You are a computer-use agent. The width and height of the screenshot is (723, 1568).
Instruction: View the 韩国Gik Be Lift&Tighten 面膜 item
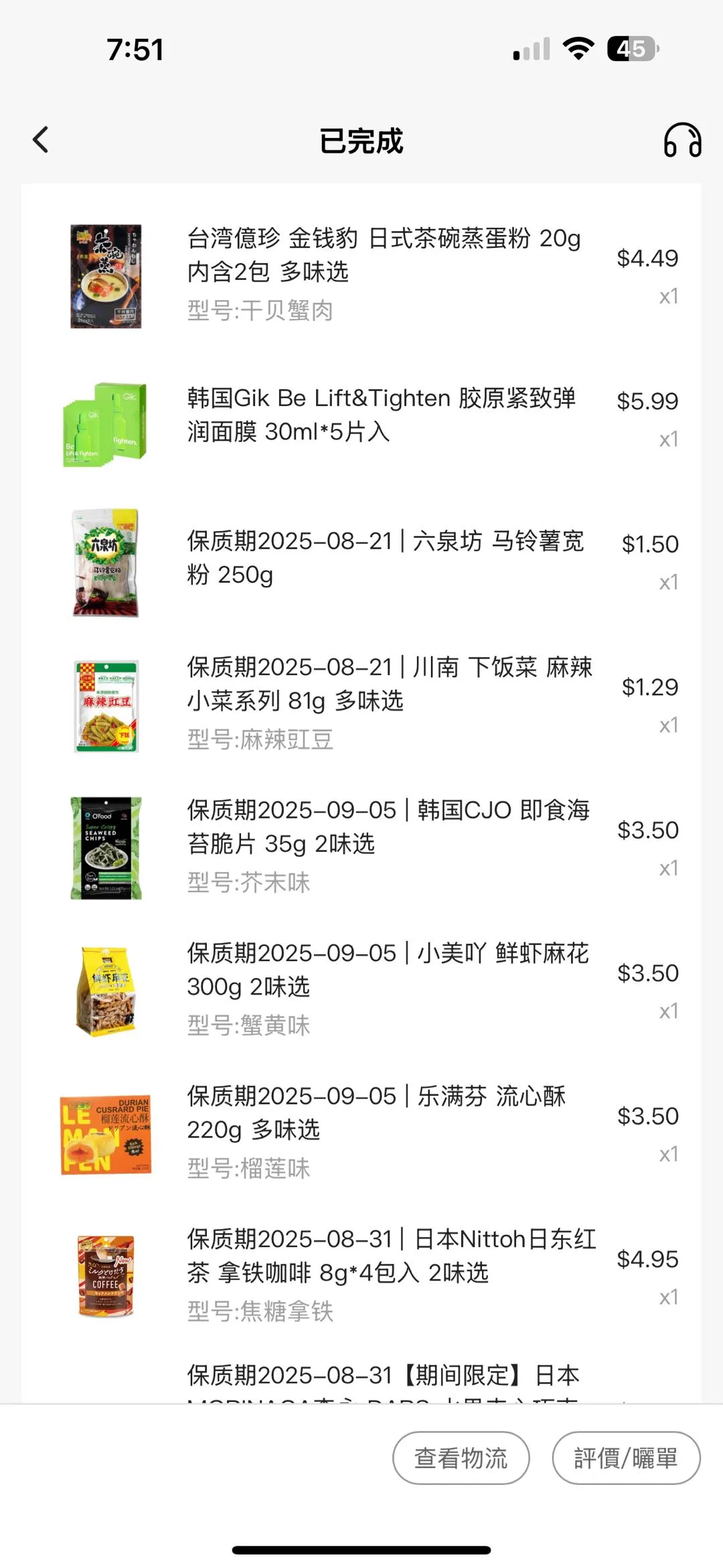click(382, 415)
